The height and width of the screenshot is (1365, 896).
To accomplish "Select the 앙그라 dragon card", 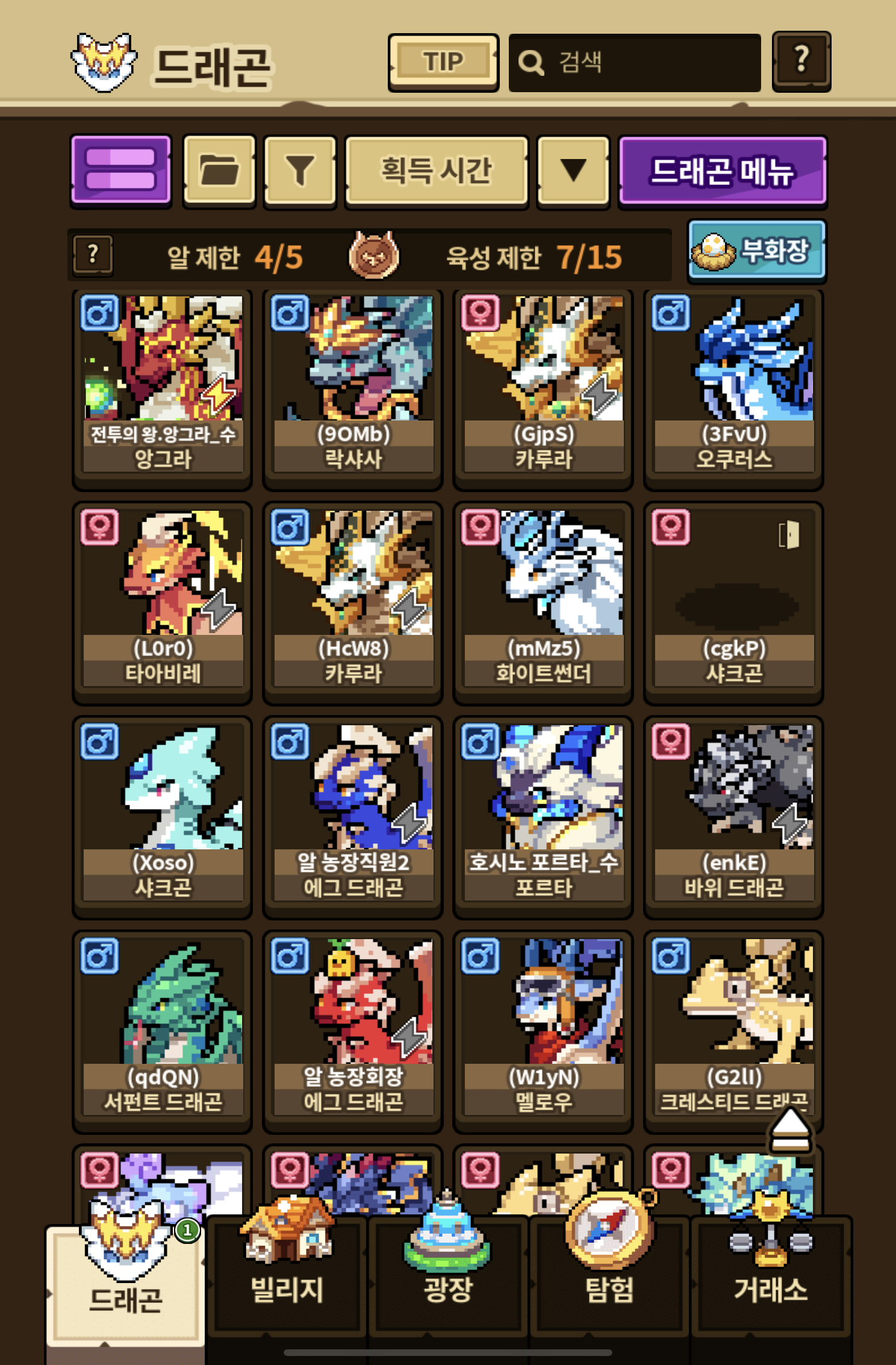I will [x=162, y=387].
